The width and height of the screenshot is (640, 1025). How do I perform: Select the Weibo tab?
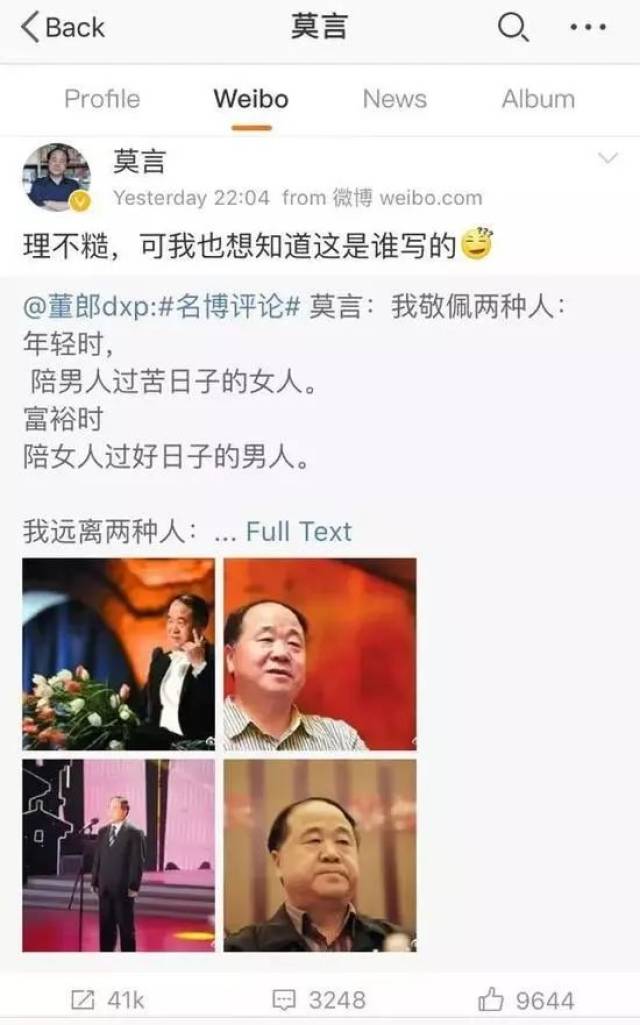250,99
